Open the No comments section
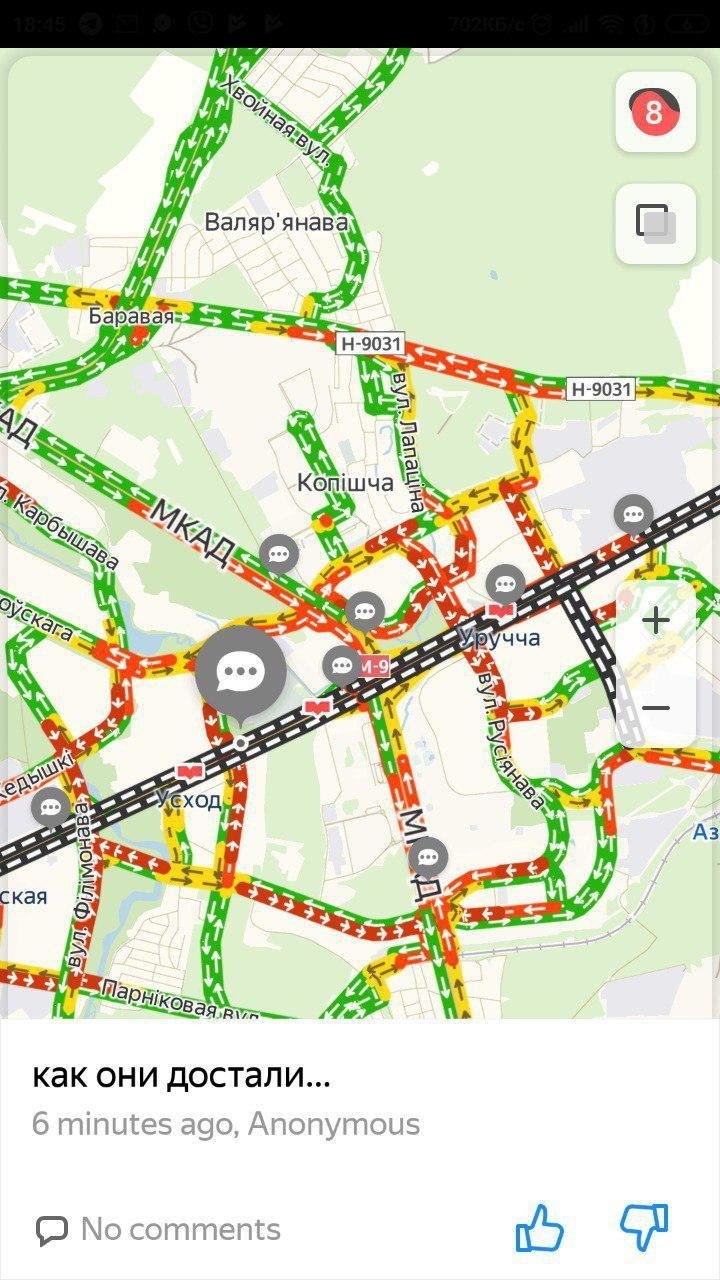The image size is (720, 1280). 159,1229
